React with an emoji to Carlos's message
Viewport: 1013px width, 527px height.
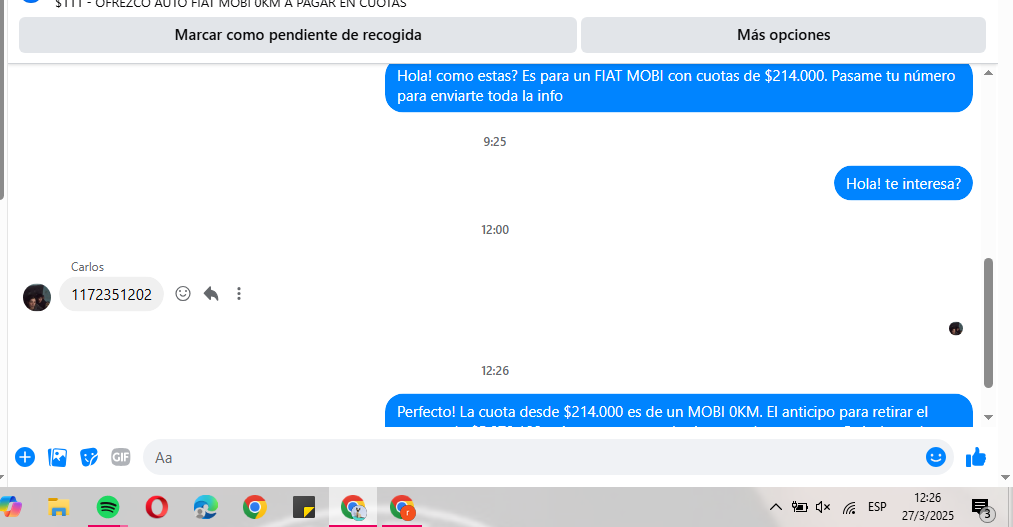(183, 294)
